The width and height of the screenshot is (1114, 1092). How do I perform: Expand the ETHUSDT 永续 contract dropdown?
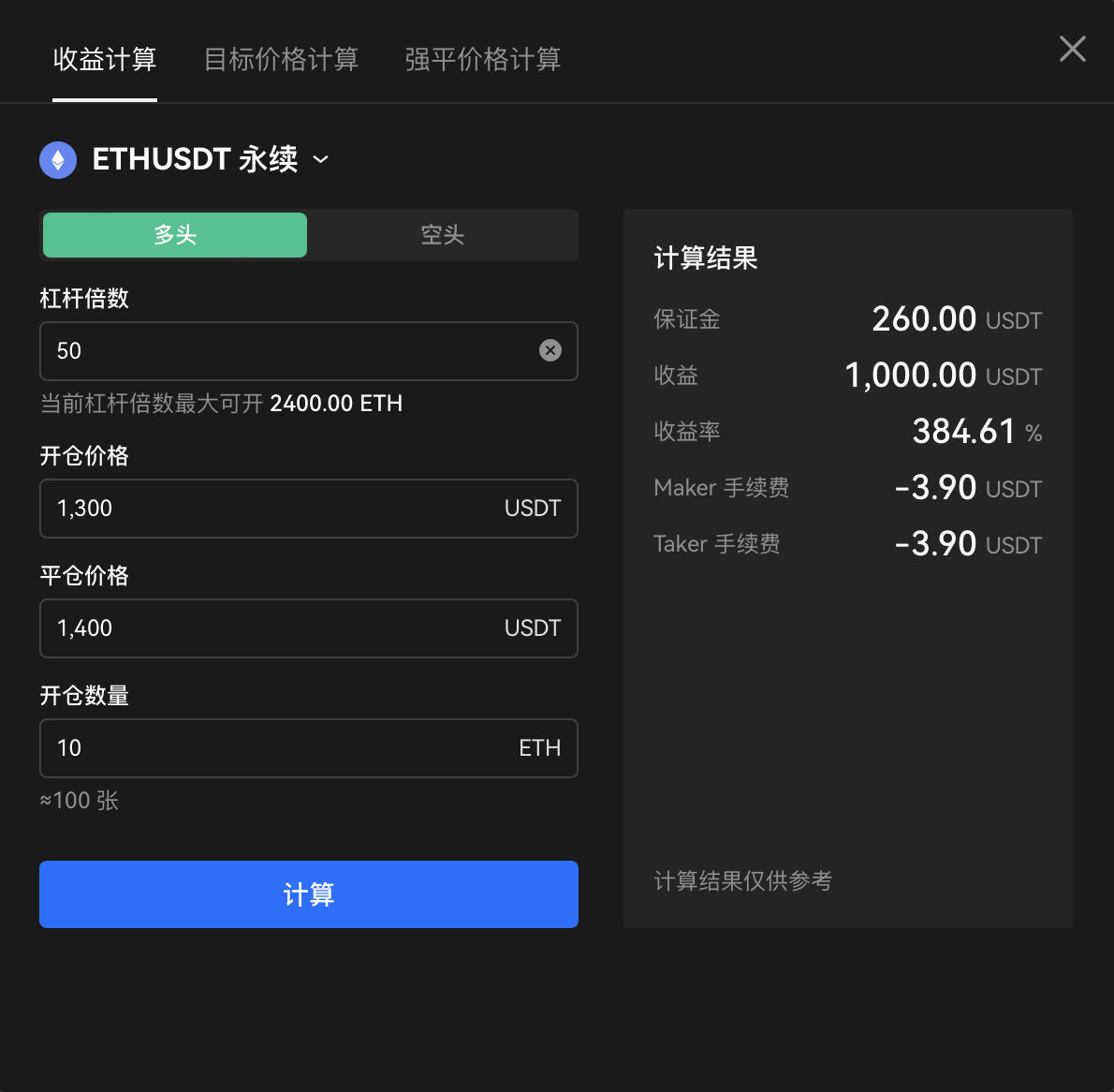(320, 160)
